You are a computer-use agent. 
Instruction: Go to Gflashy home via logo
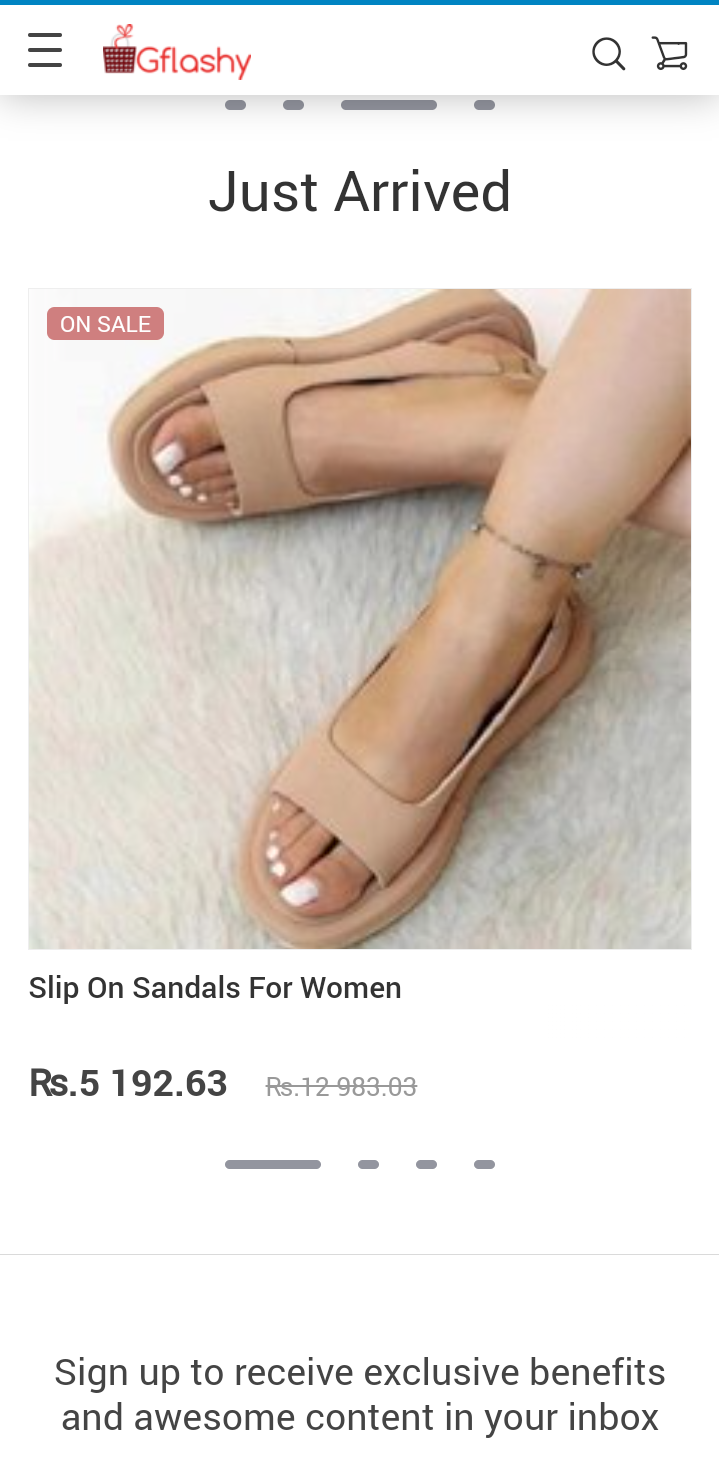pyautogui.click(x=177, y=52)
